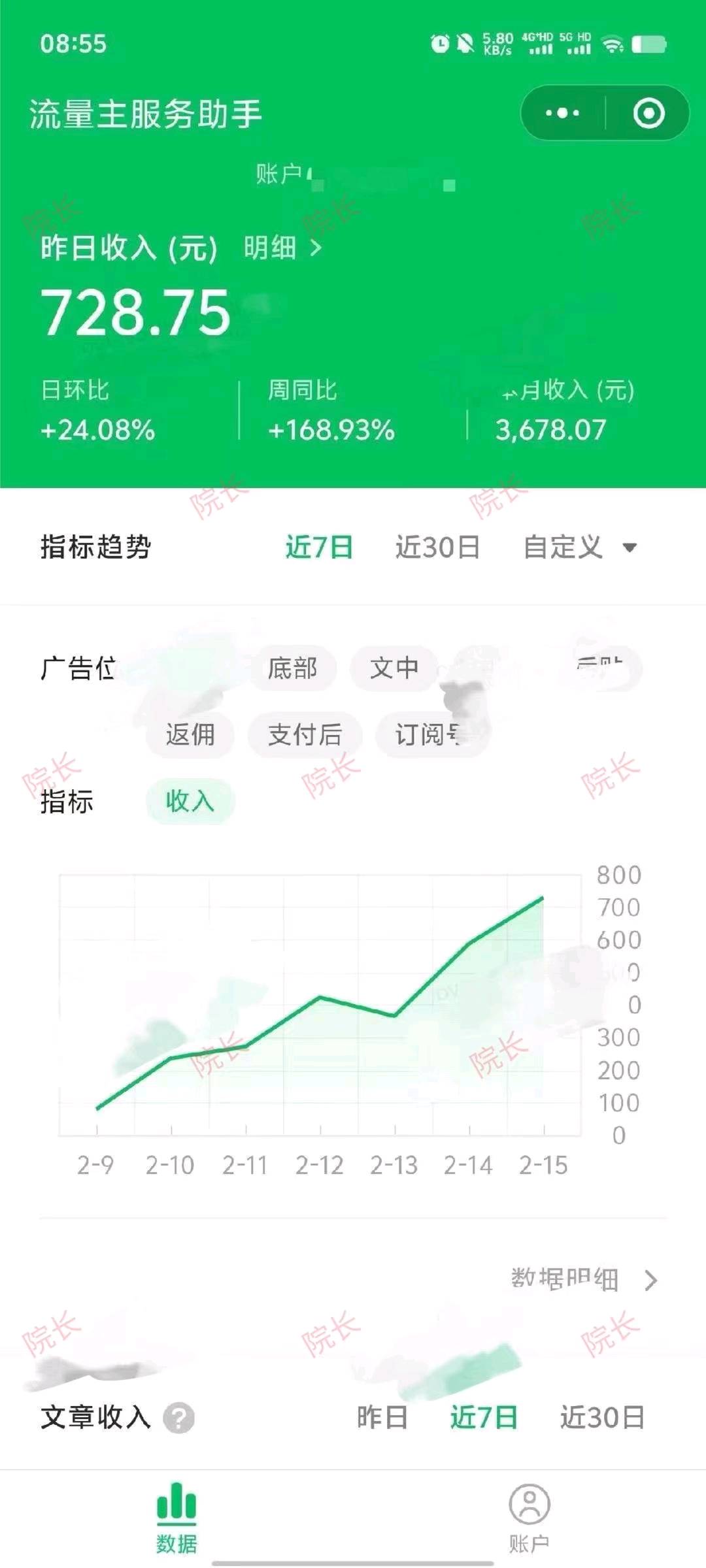Screen dimensions: 706x1568
Task: Open the 数据明细 detail page
Action: (583, 1280)
